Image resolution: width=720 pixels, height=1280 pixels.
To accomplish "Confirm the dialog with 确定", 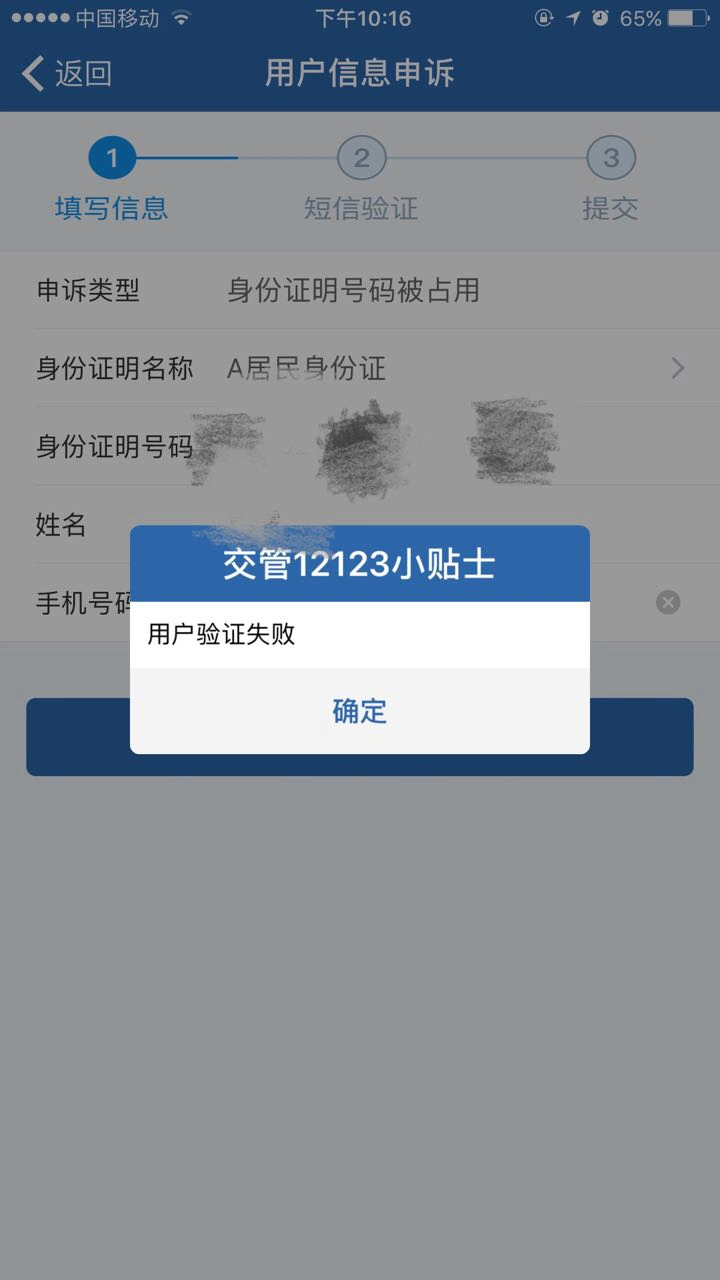I will pyautogui.click(x=360, y=711).
